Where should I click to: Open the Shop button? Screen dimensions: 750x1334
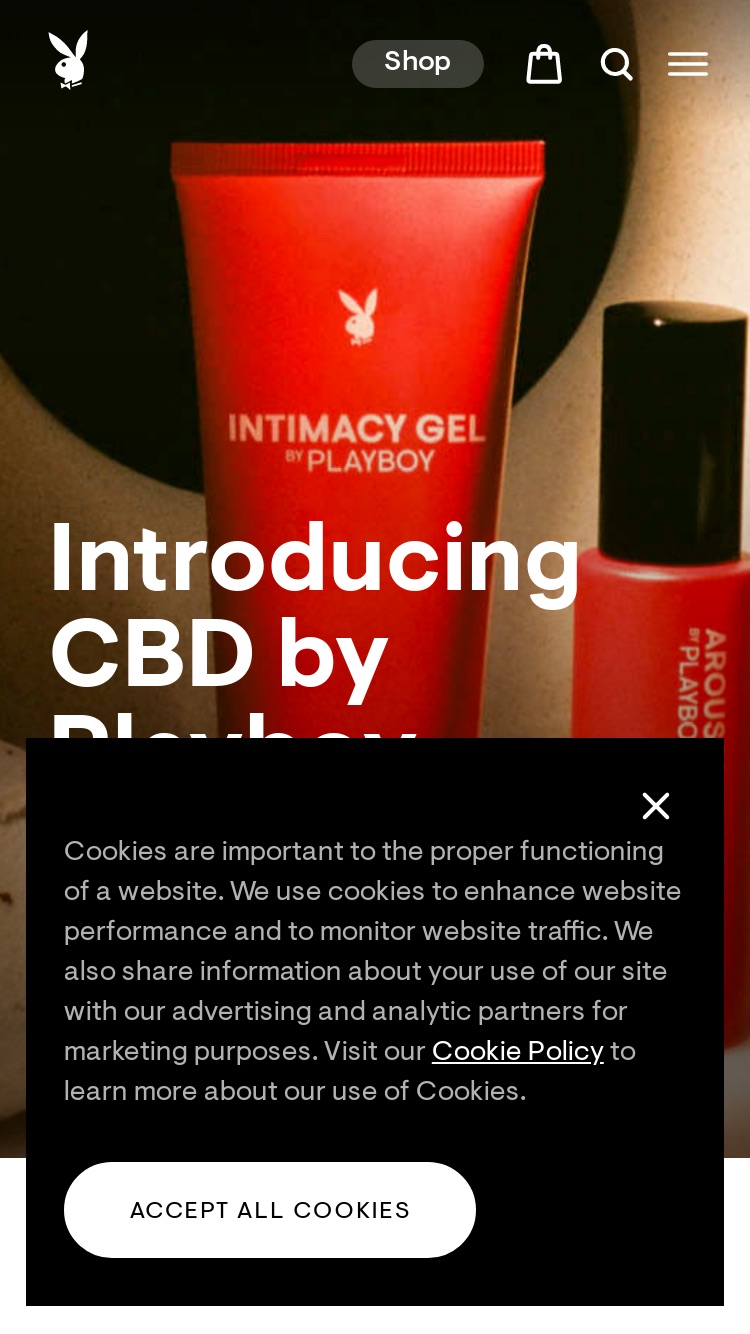[x=418, y=64]
